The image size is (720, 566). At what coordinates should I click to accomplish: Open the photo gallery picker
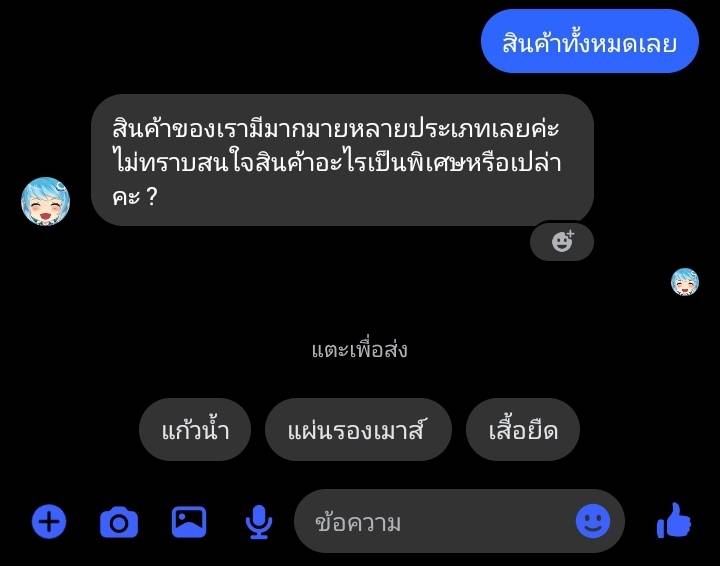(x=189, y=521)
